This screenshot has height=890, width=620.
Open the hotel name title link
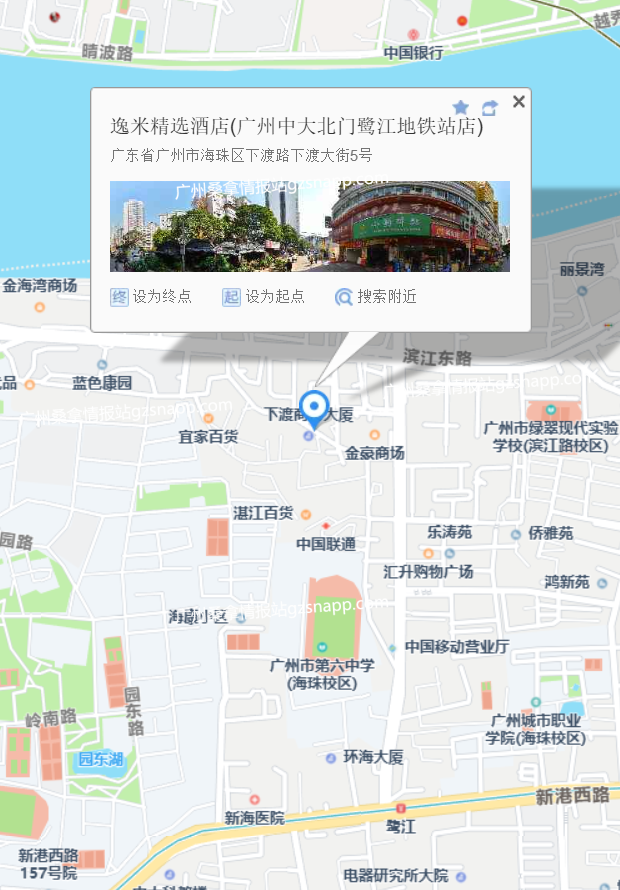(x=297, y=127)
